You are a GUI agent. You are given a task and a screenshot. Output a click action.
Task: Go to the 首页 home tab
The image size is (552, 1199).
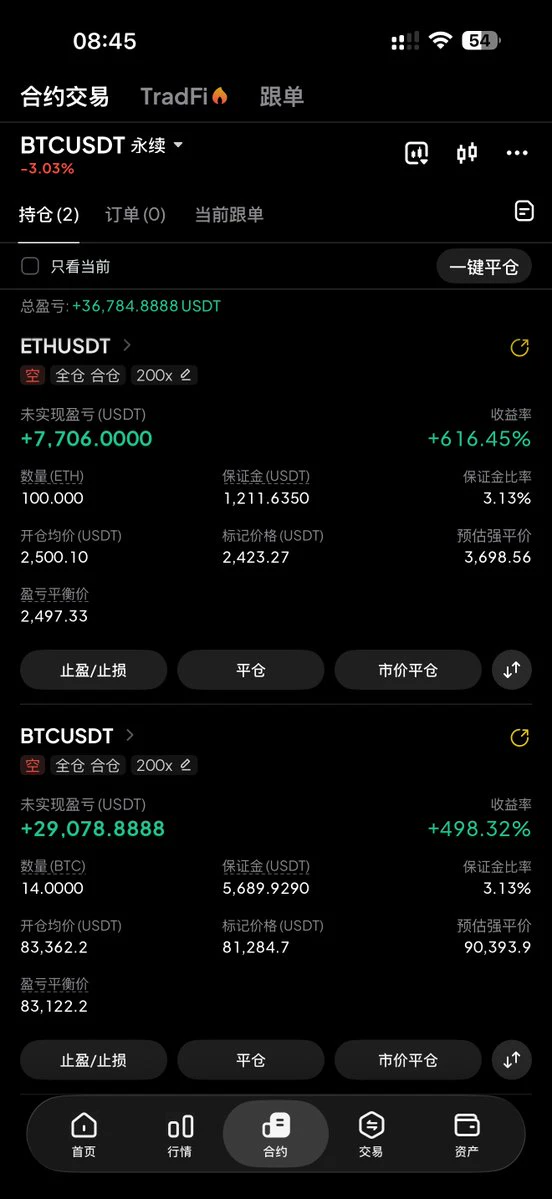point(83,1135)
